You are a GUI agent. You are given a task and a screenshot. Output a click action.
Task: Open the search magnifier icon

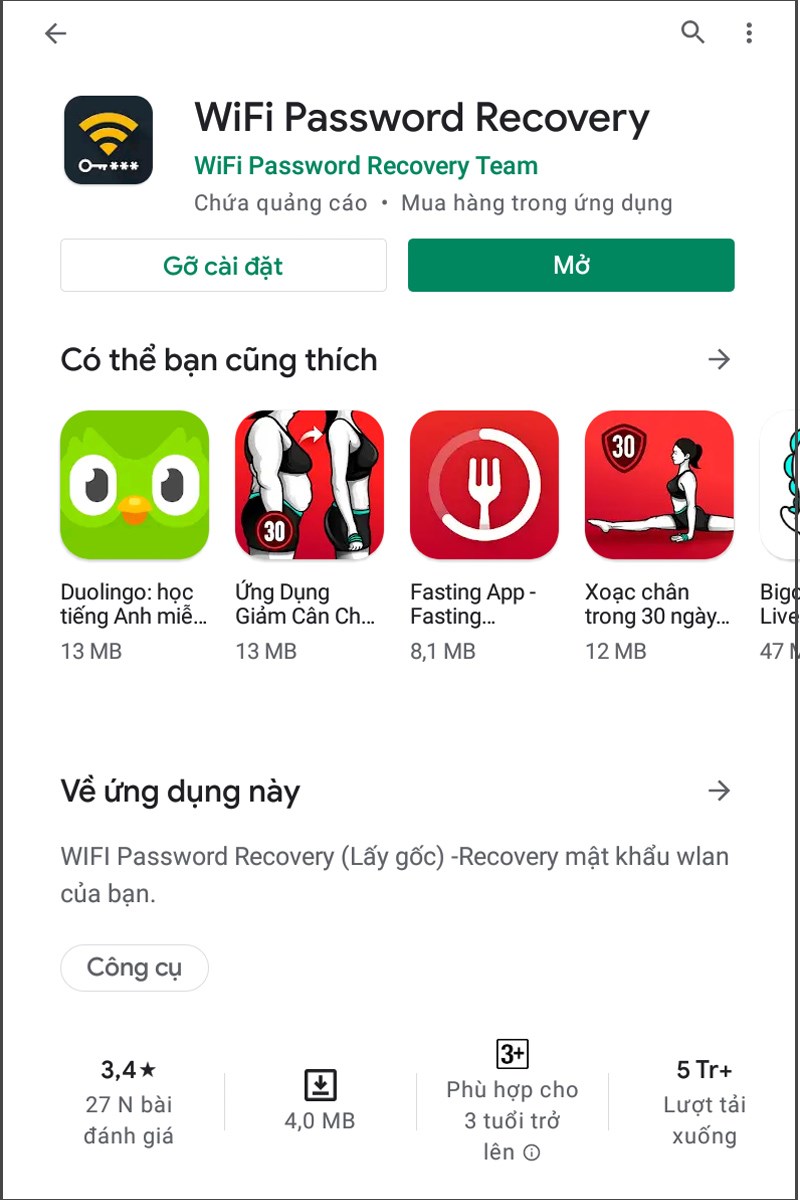coord(692,32)
